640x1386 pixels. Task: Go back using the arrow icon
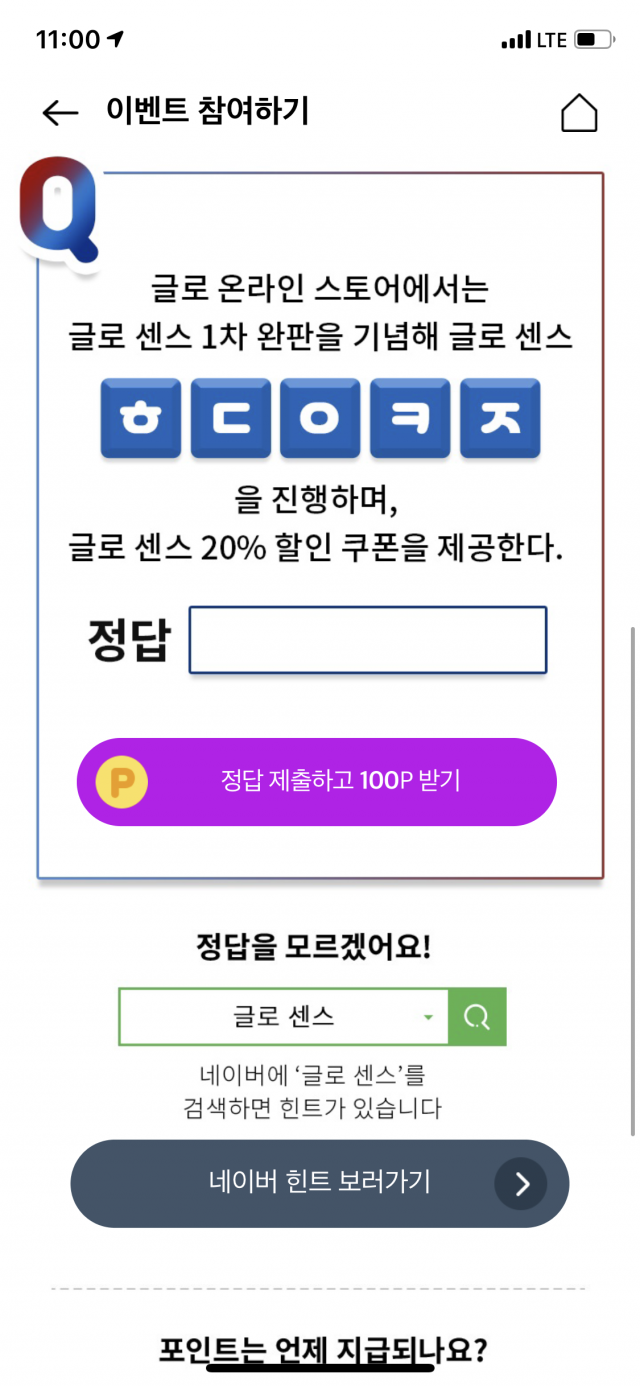click(x=60, y=113)
